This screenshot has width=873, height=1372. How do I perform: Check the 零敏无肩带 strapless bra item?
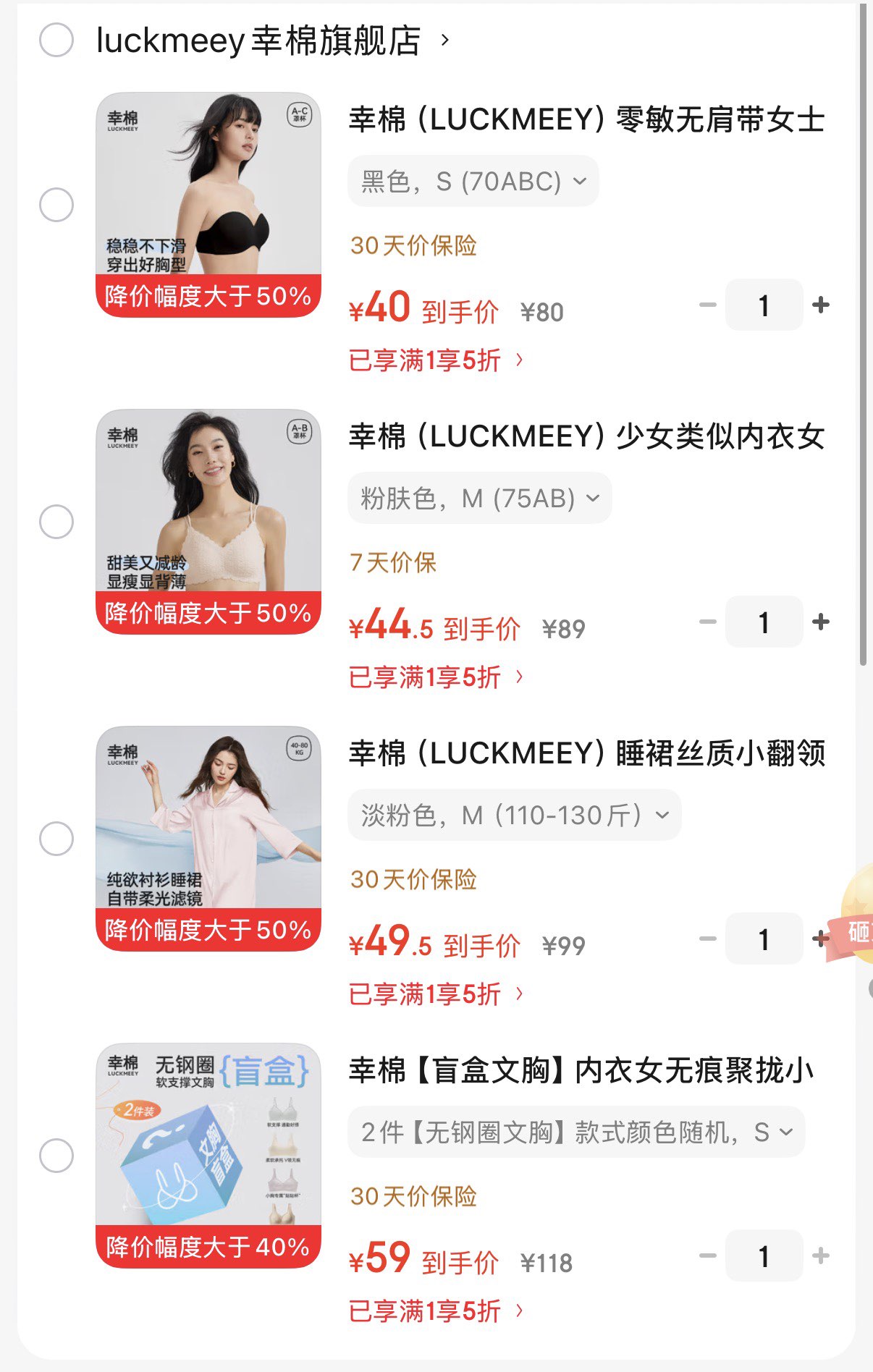56,205
